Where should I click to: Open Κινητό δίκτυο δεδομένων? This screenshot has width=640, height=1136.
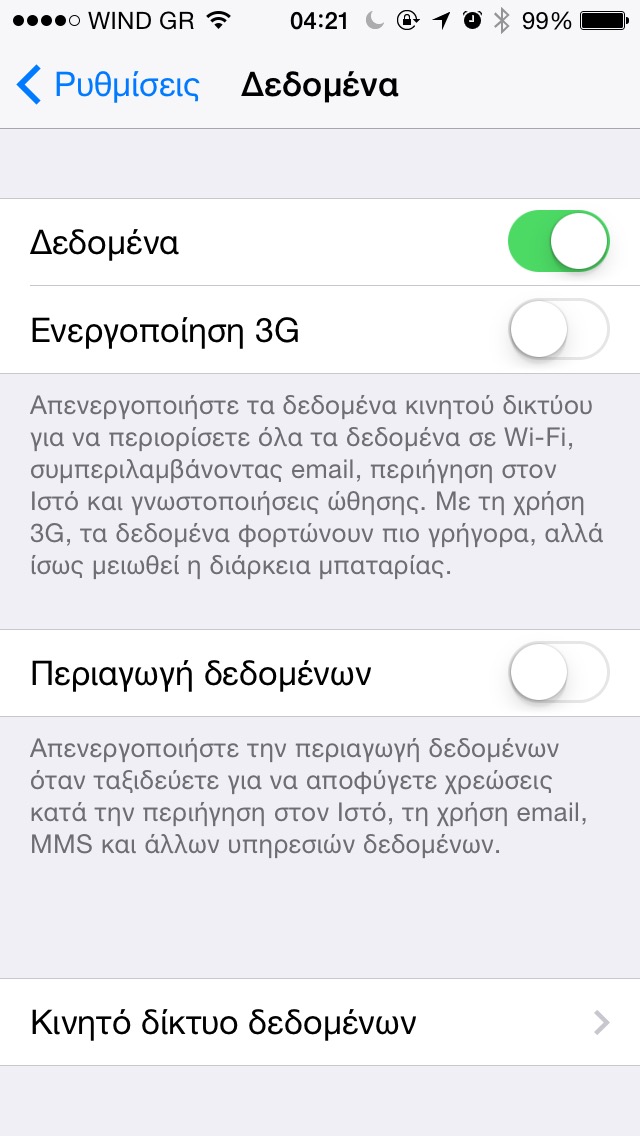click(320, 1022)
